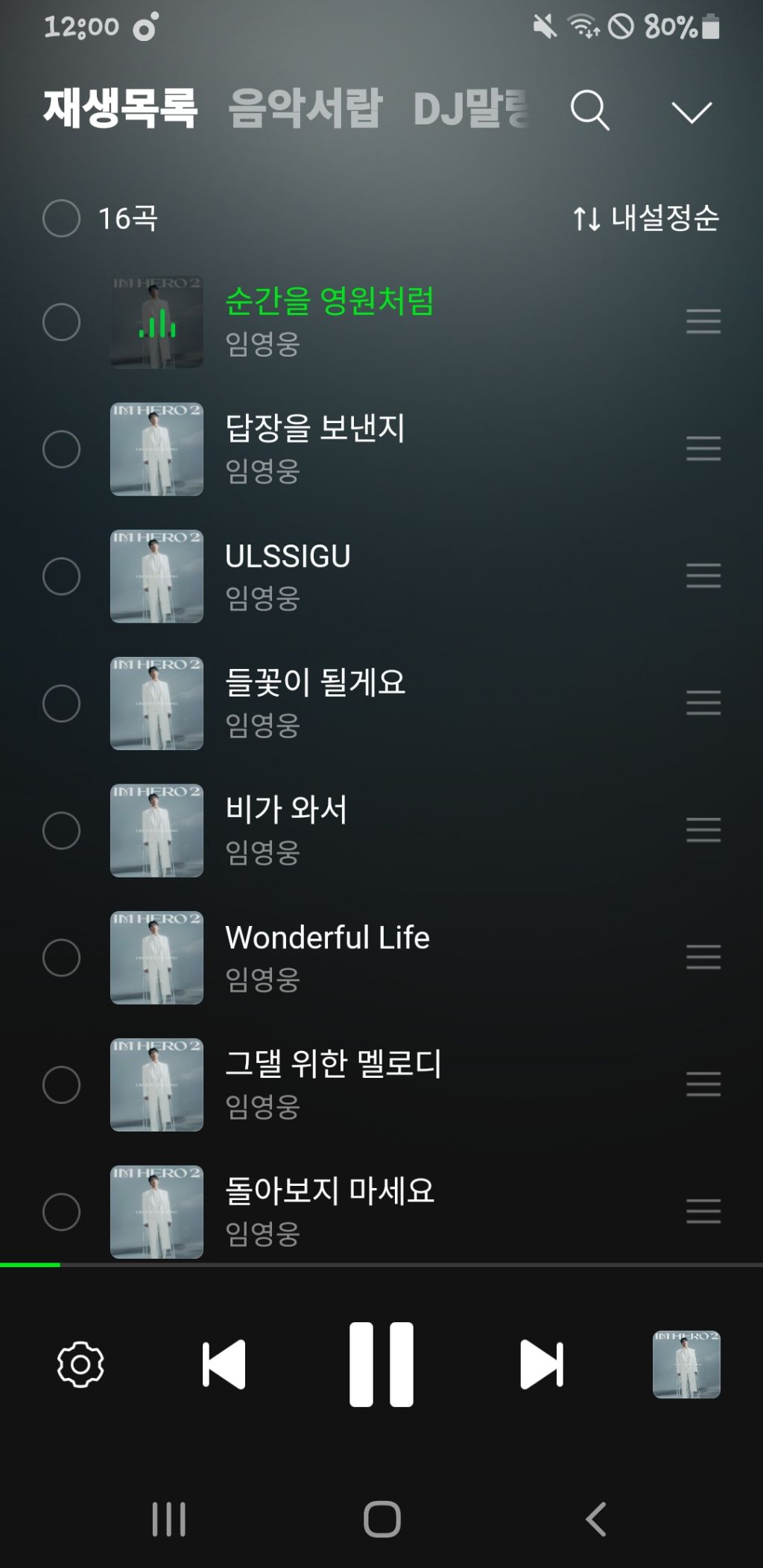This screenshot has height=1568, width=763.
Task: Switch to the DJ말랑 tab
Action: click(471, 109)
